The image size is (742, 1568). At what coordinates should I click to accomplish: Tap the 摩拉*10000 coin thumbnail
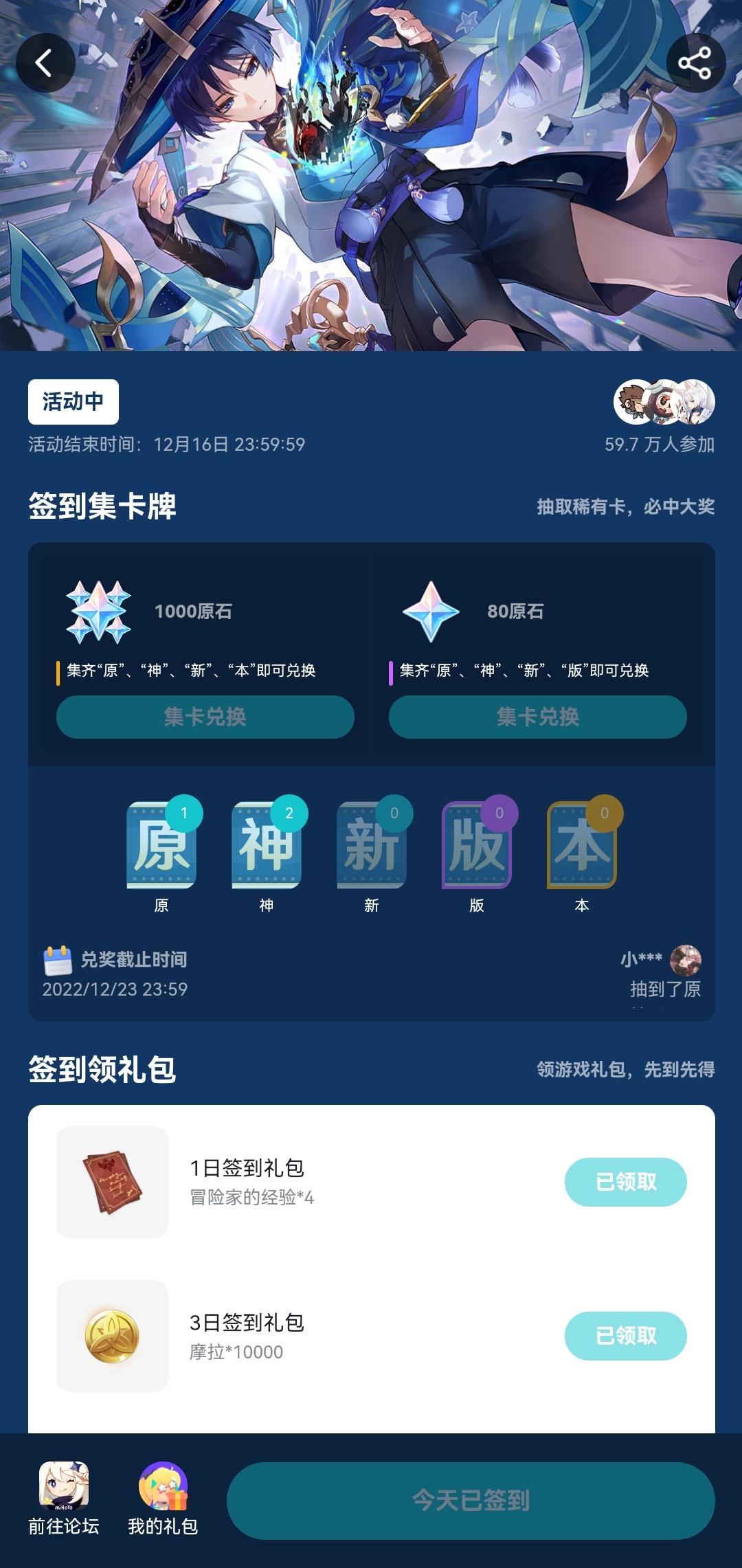tap(113, 1336)
